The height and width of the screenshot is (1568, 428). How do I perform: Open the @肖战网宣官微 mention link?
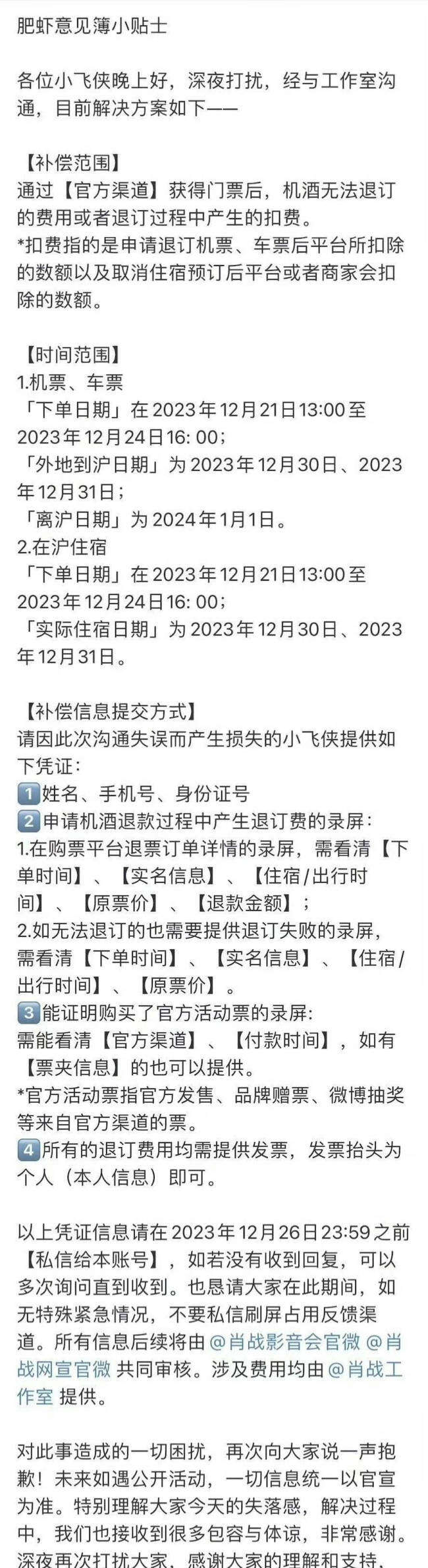pyautogui.click(x=63, y=1368)
